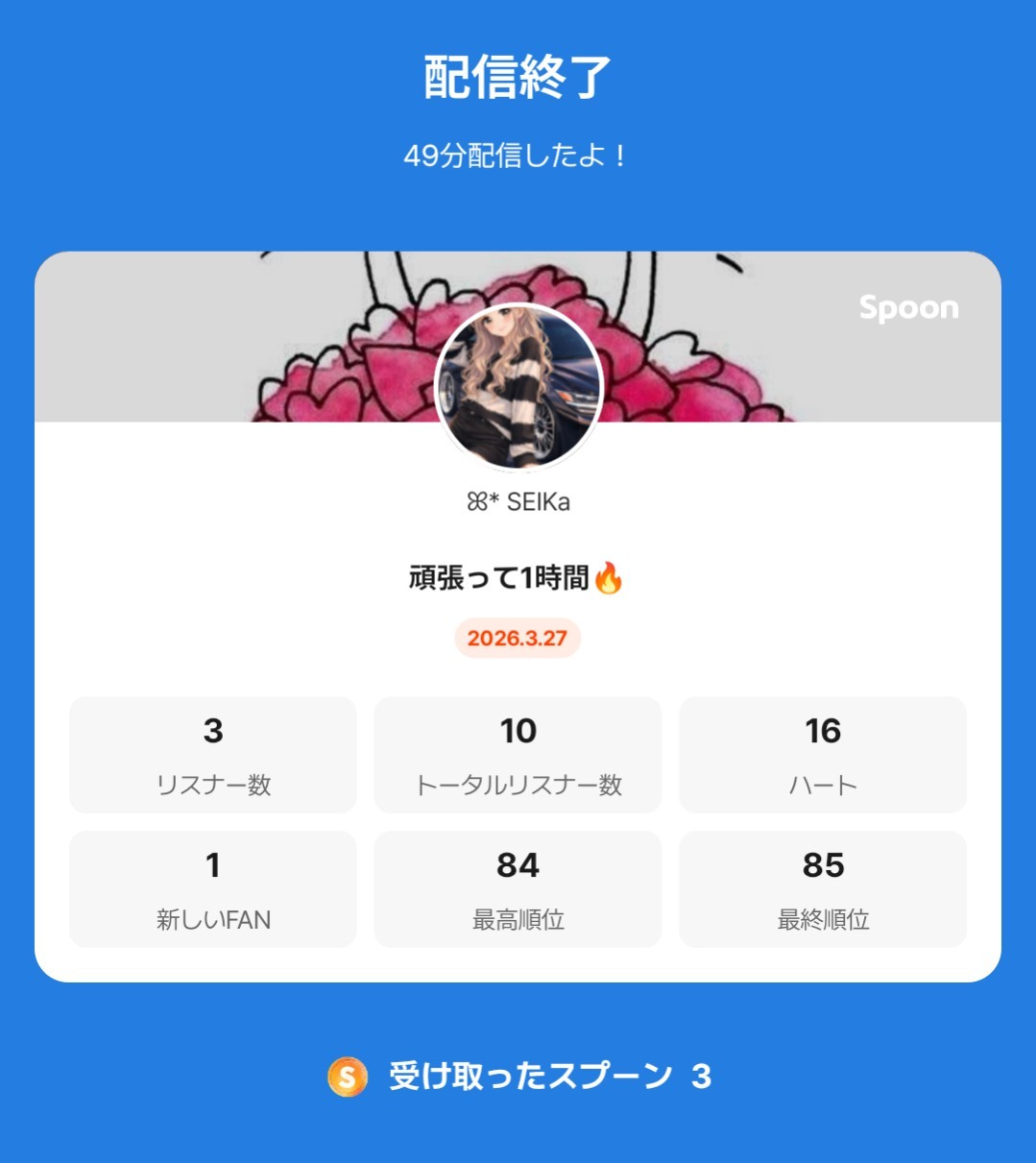Select the heart count value 16
Viewport: 1036px width, 1163px height.
823,731
